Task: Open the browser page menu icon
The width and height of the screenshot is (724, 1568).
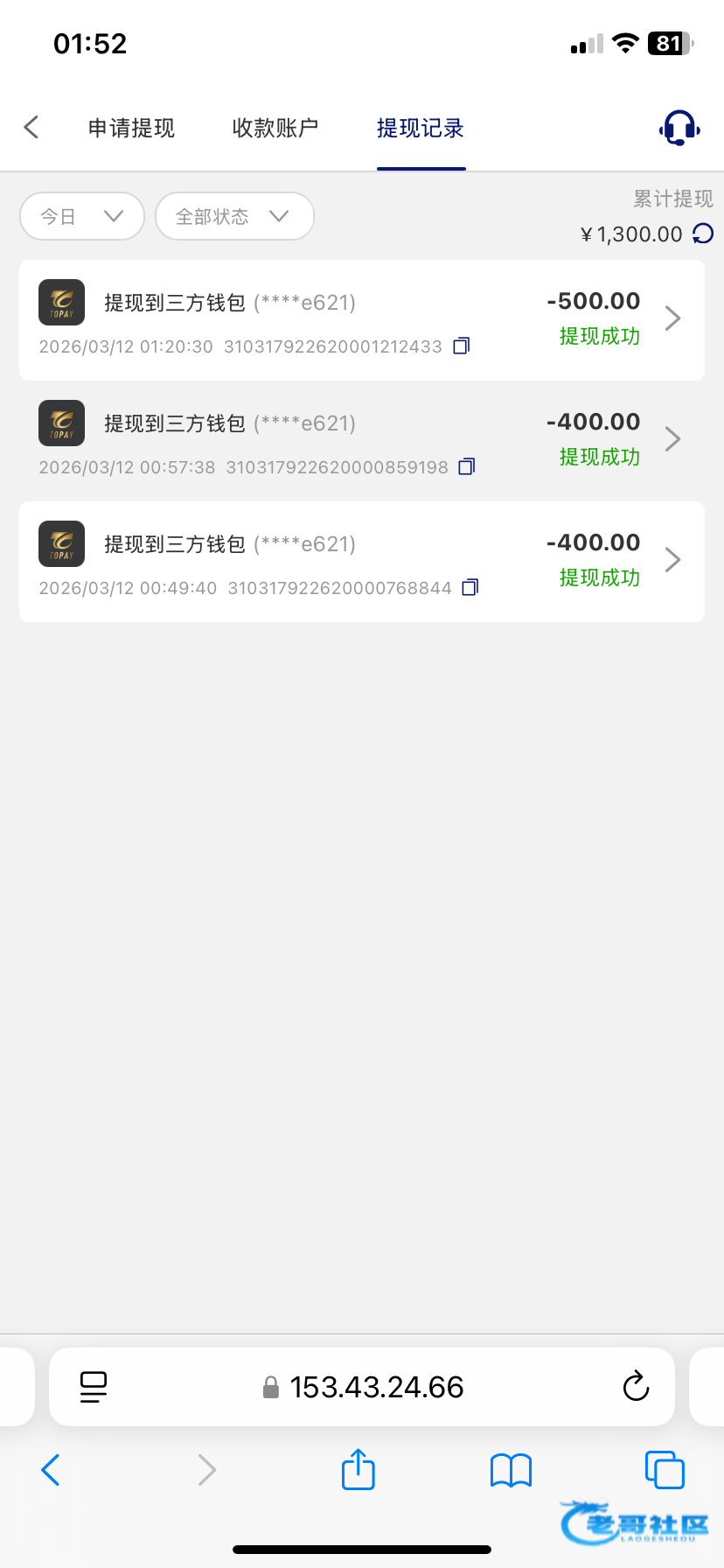Action: (x=94, y=1387)
